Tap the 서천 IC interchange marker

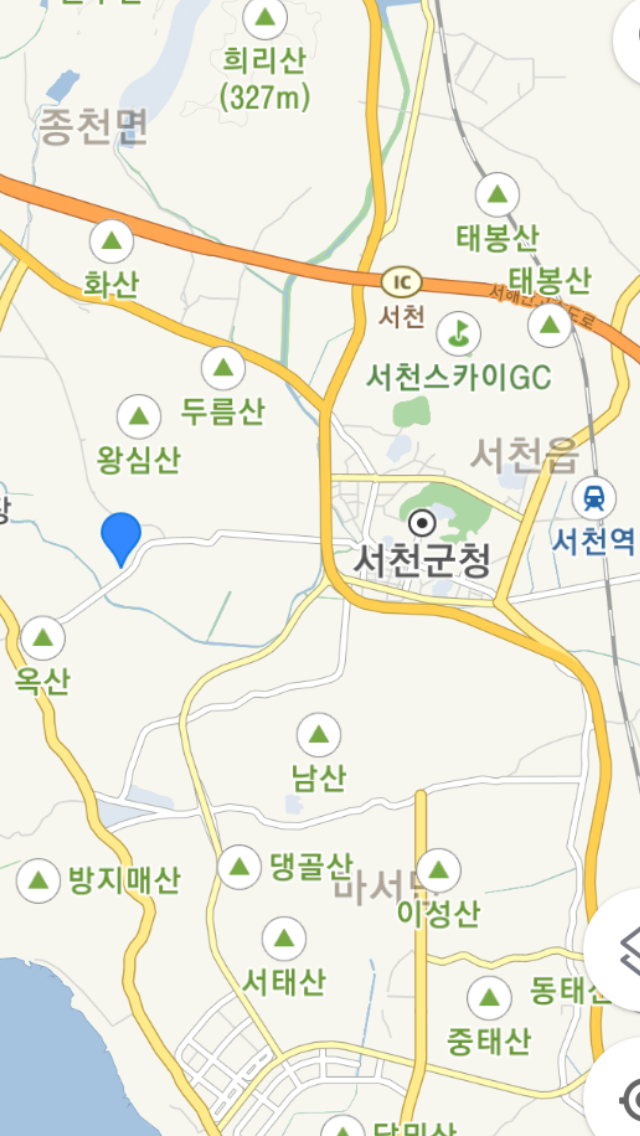(x=402, y=281)
